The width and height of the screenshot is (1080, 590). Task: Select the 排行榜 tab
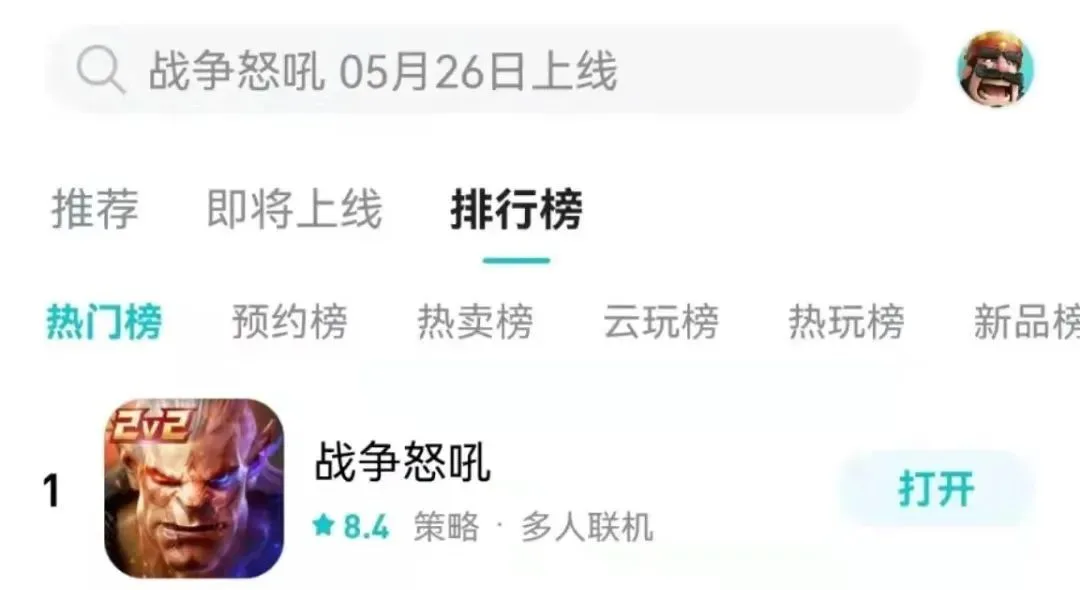coord(516,211)
